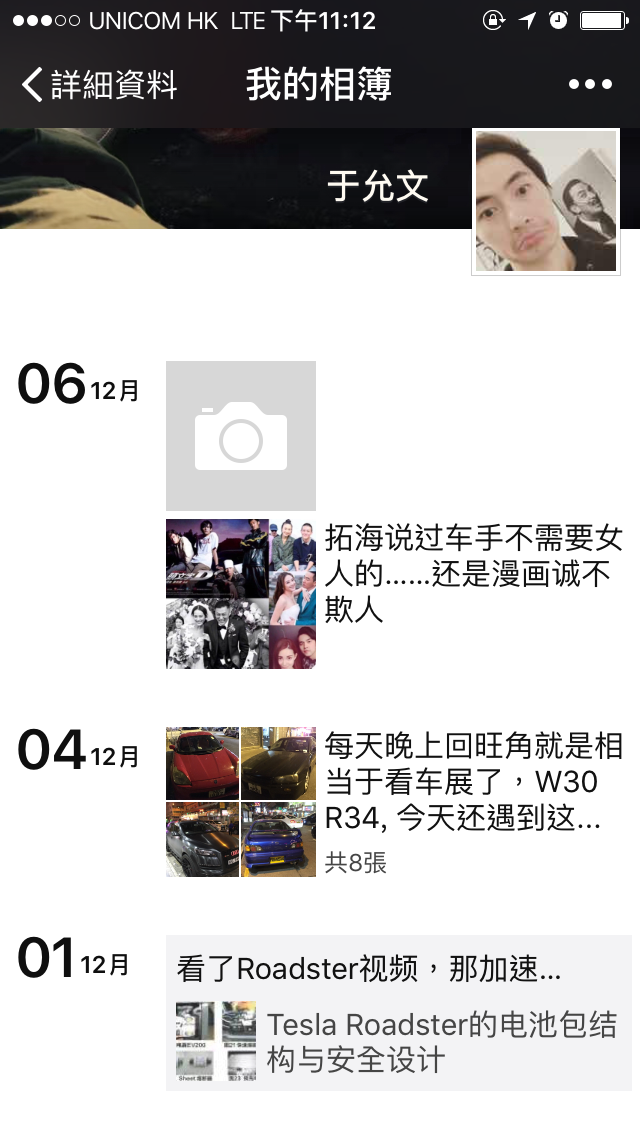Open the 拓海说过车手不需要女人的 post collage

click(x=241, y=593)
